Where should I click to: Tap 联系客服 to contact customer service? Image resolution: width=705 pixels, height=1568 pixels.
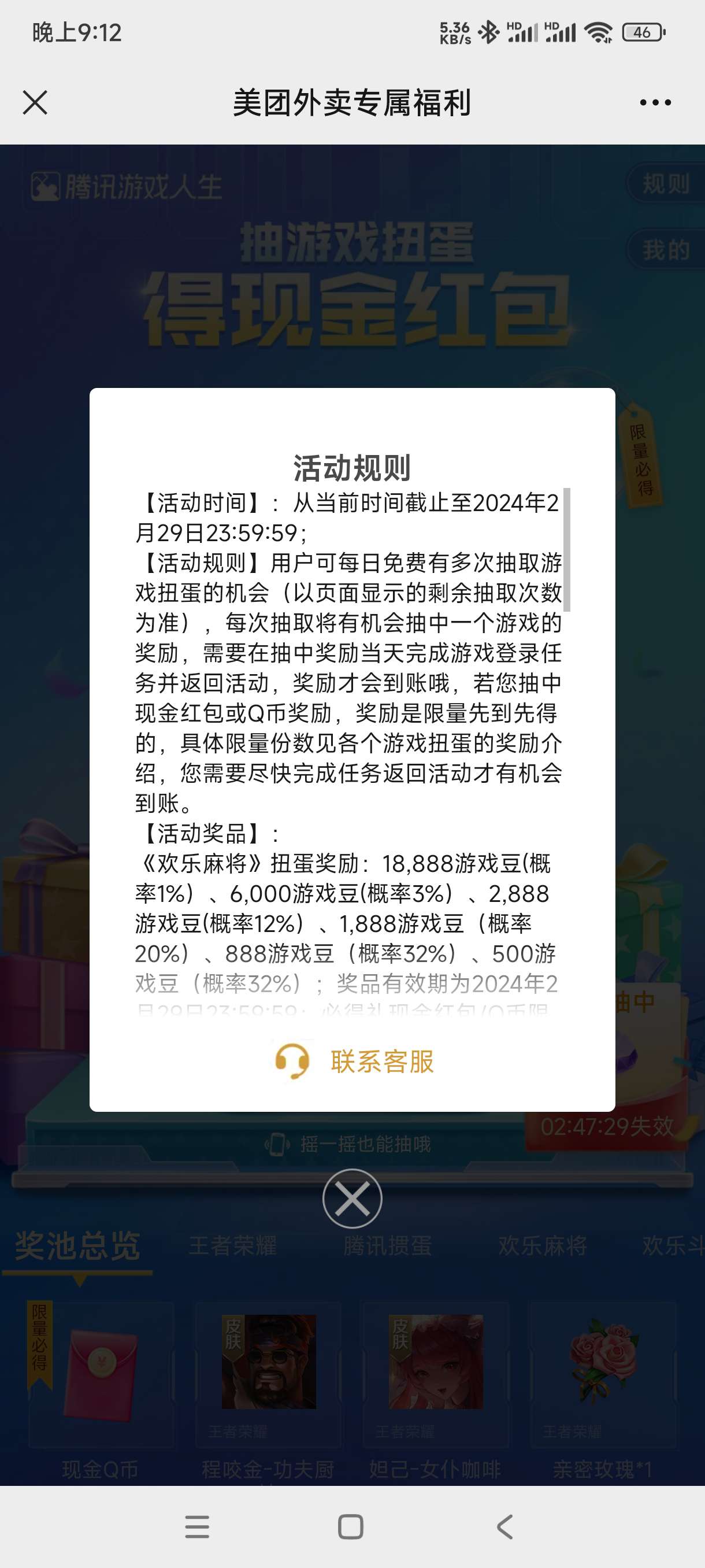(354, 1062)
